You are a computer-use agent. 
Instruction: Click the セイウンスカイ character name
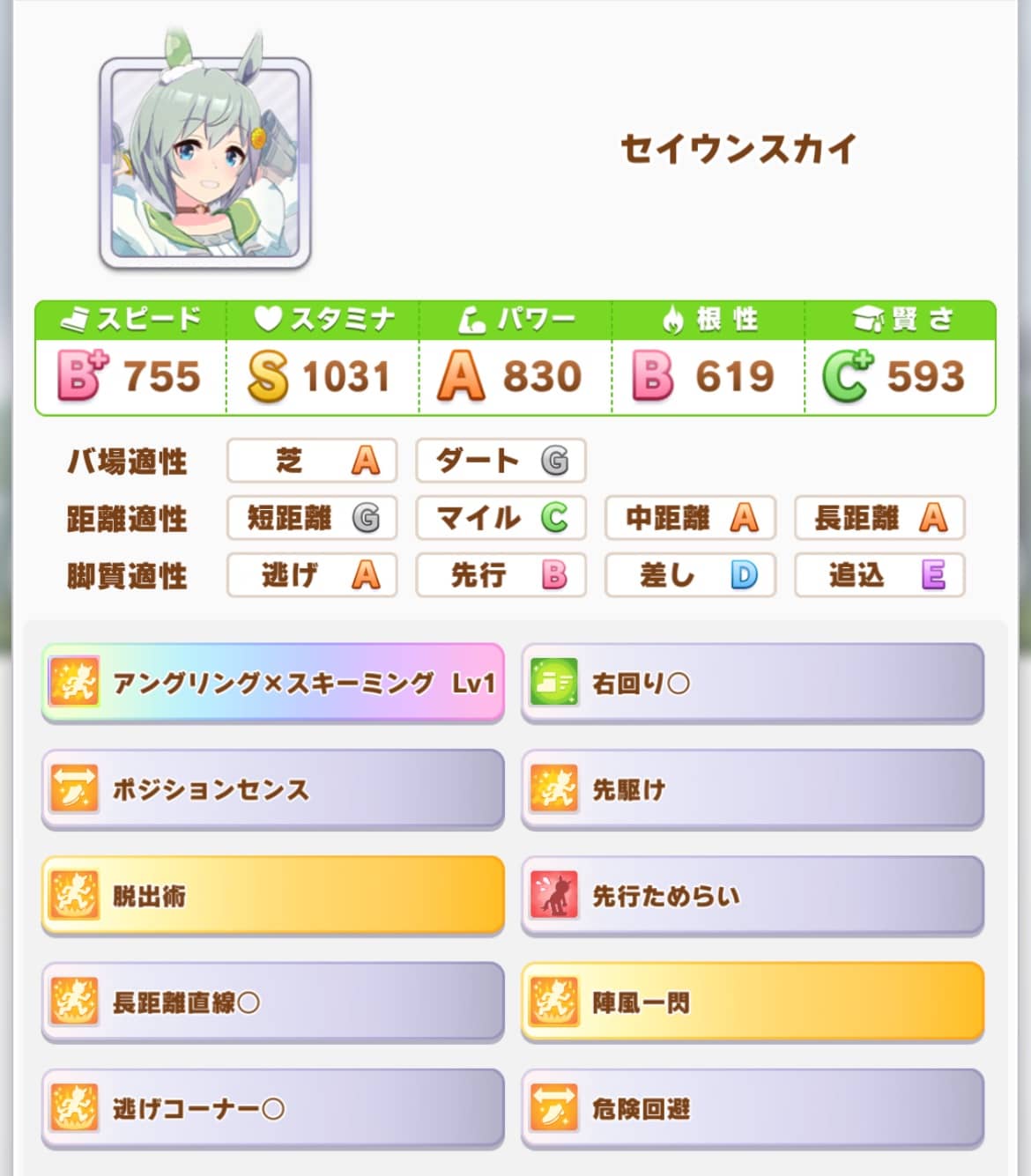tap(740, 148)
